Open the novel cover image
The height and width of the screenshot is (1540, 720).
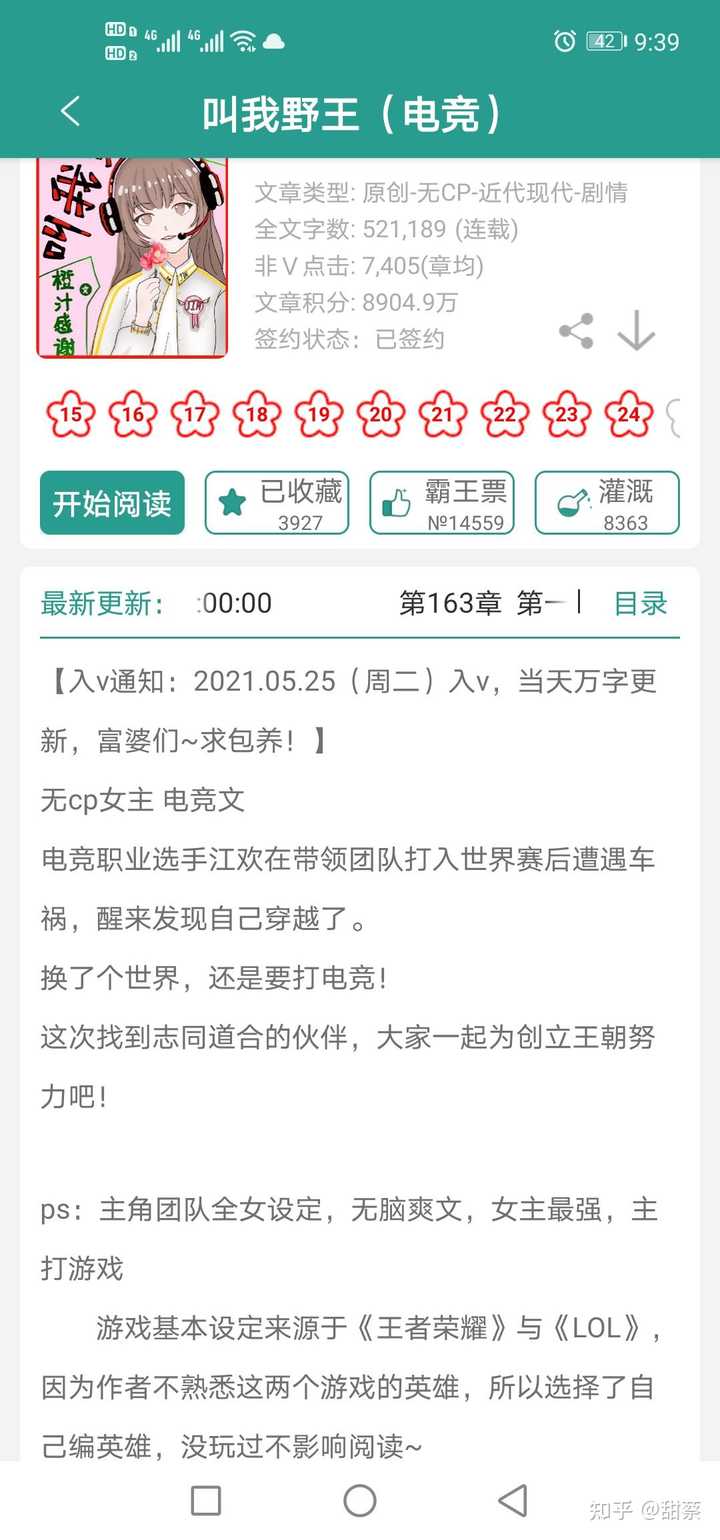click(x=132, y=258)
